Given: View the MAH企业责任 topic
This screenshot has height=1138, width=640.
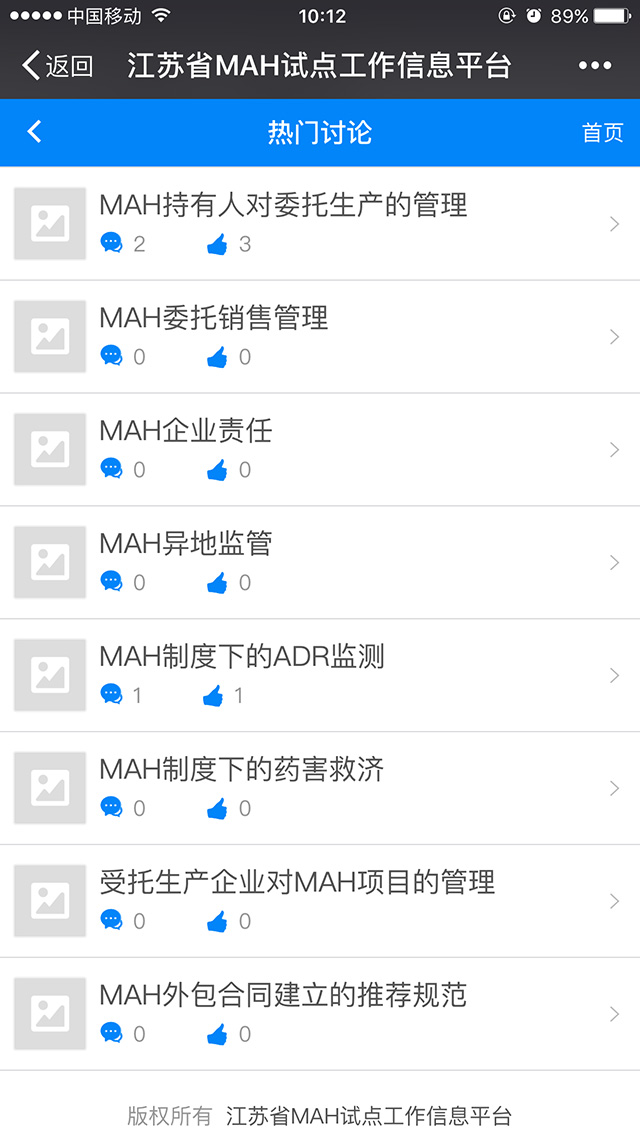Looking at the screenshot, I should click(x=320, y=449).
